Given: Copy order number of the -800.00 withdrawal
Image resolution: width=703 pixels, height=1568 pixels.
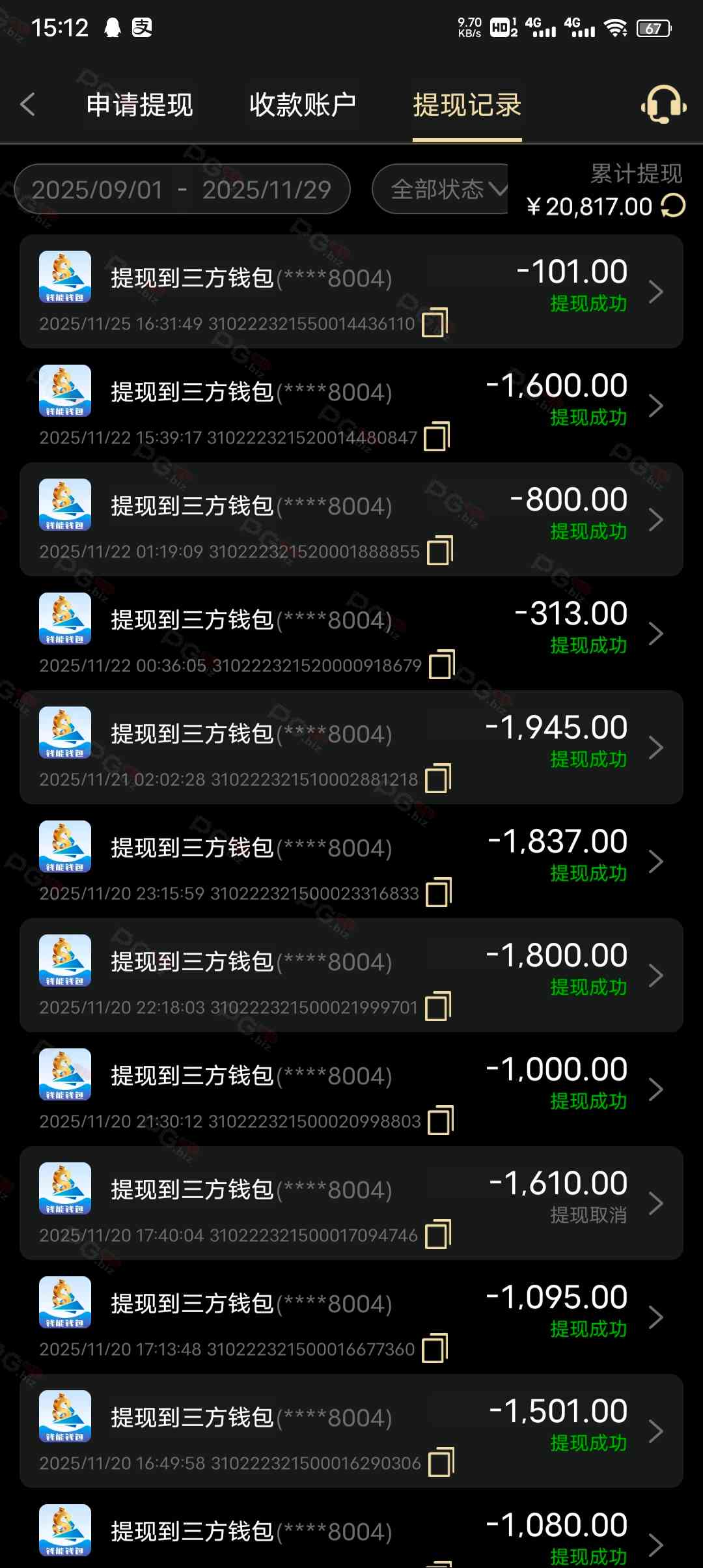Looking at the screenshot, I should [440, 551].
